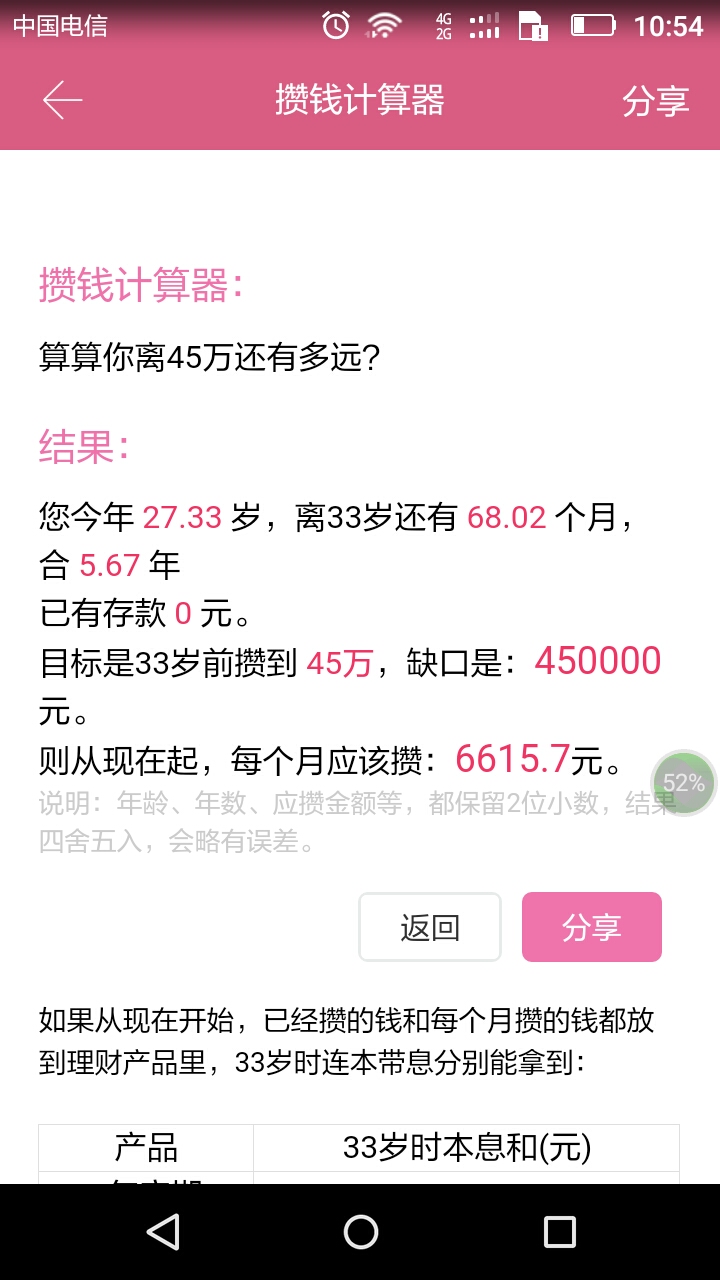Tap 分享 in the top bar

[x=655, y=101]
